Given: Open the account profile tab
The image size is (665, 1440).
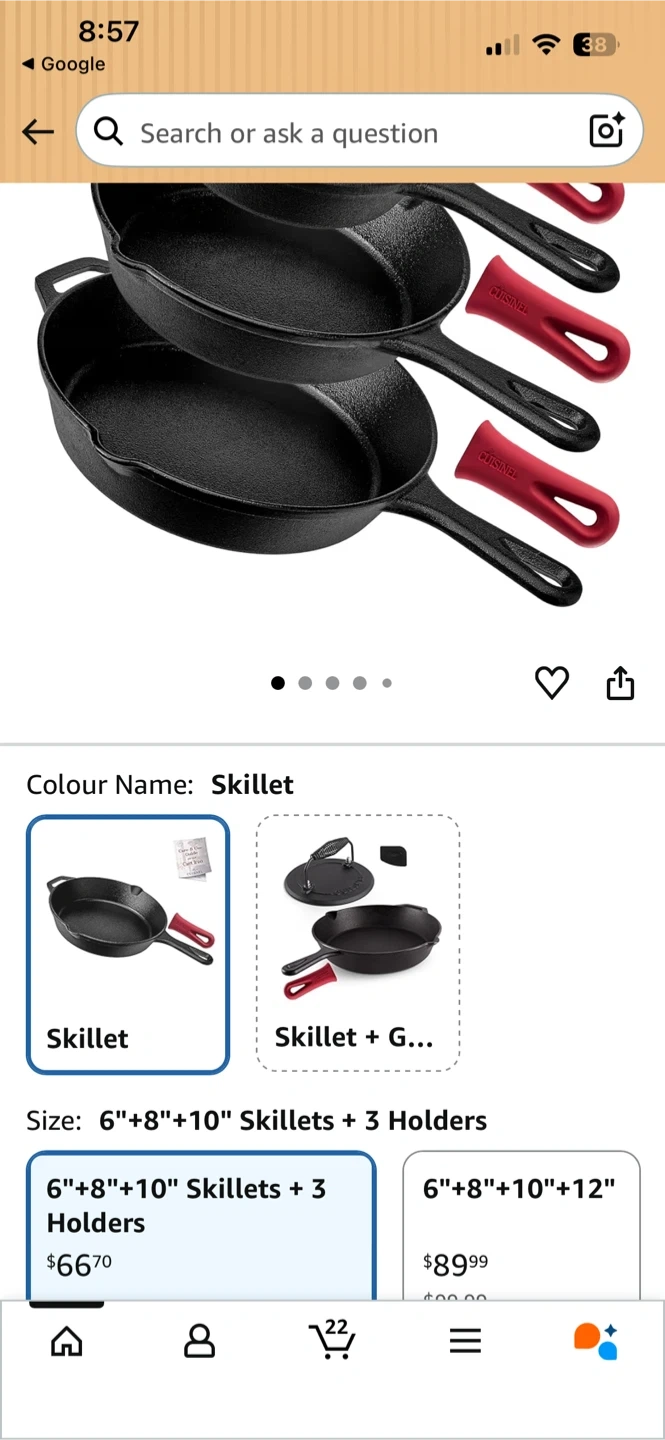Looking at the screenshot, I should (x=200, y=1341).
